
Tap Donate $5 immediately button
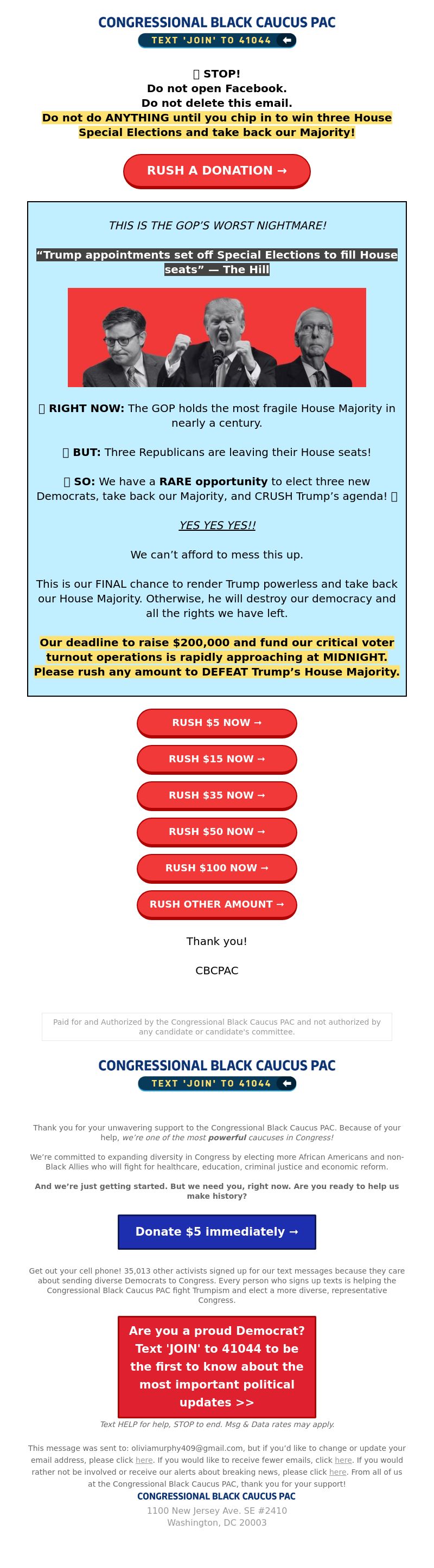(216, 1232)
